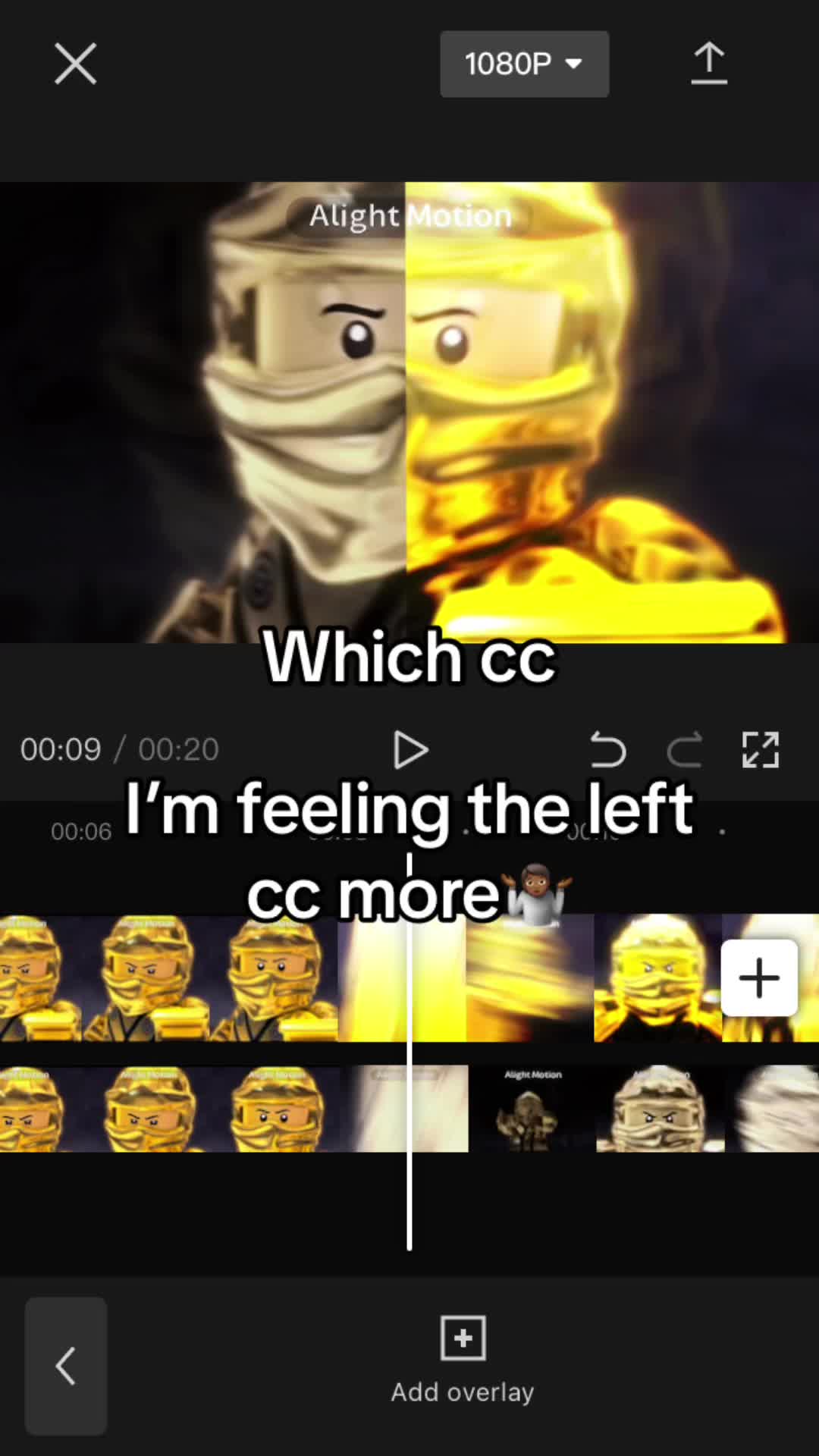
Task: Play the video preview
Action: pos(410,750)
